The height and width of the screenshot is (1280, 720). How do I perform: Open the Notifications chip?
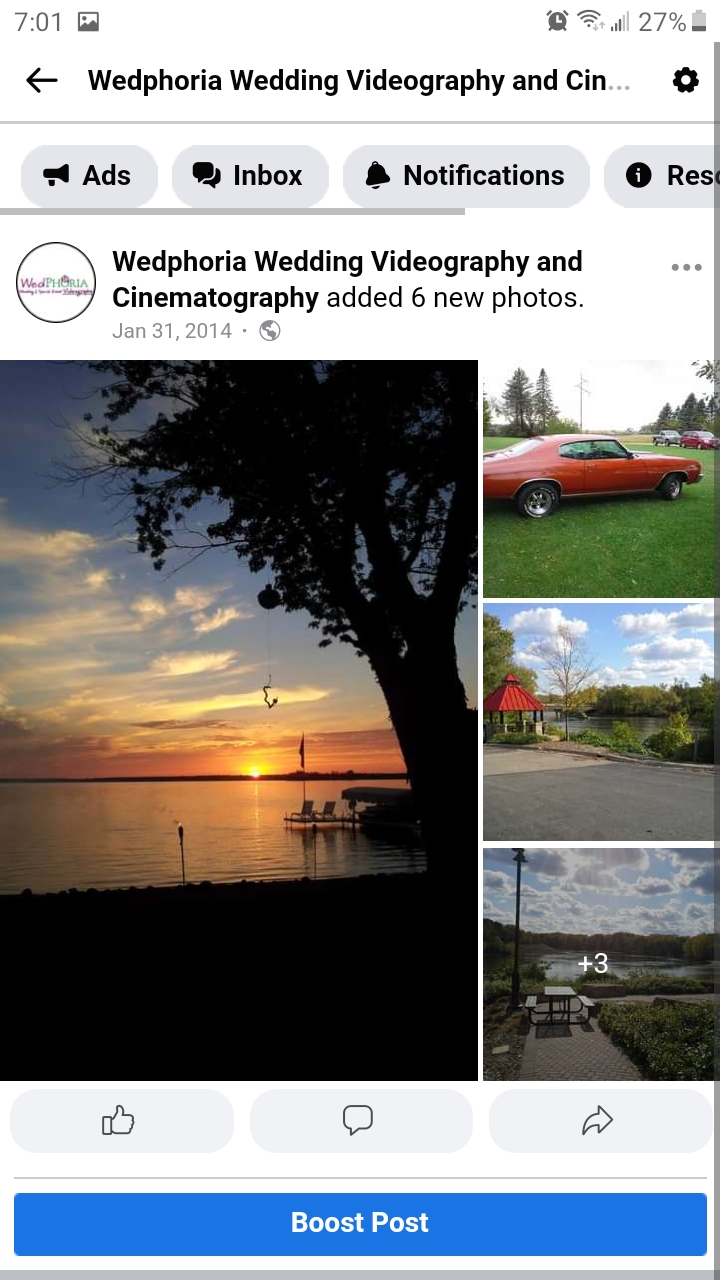(x=466, y=176)
